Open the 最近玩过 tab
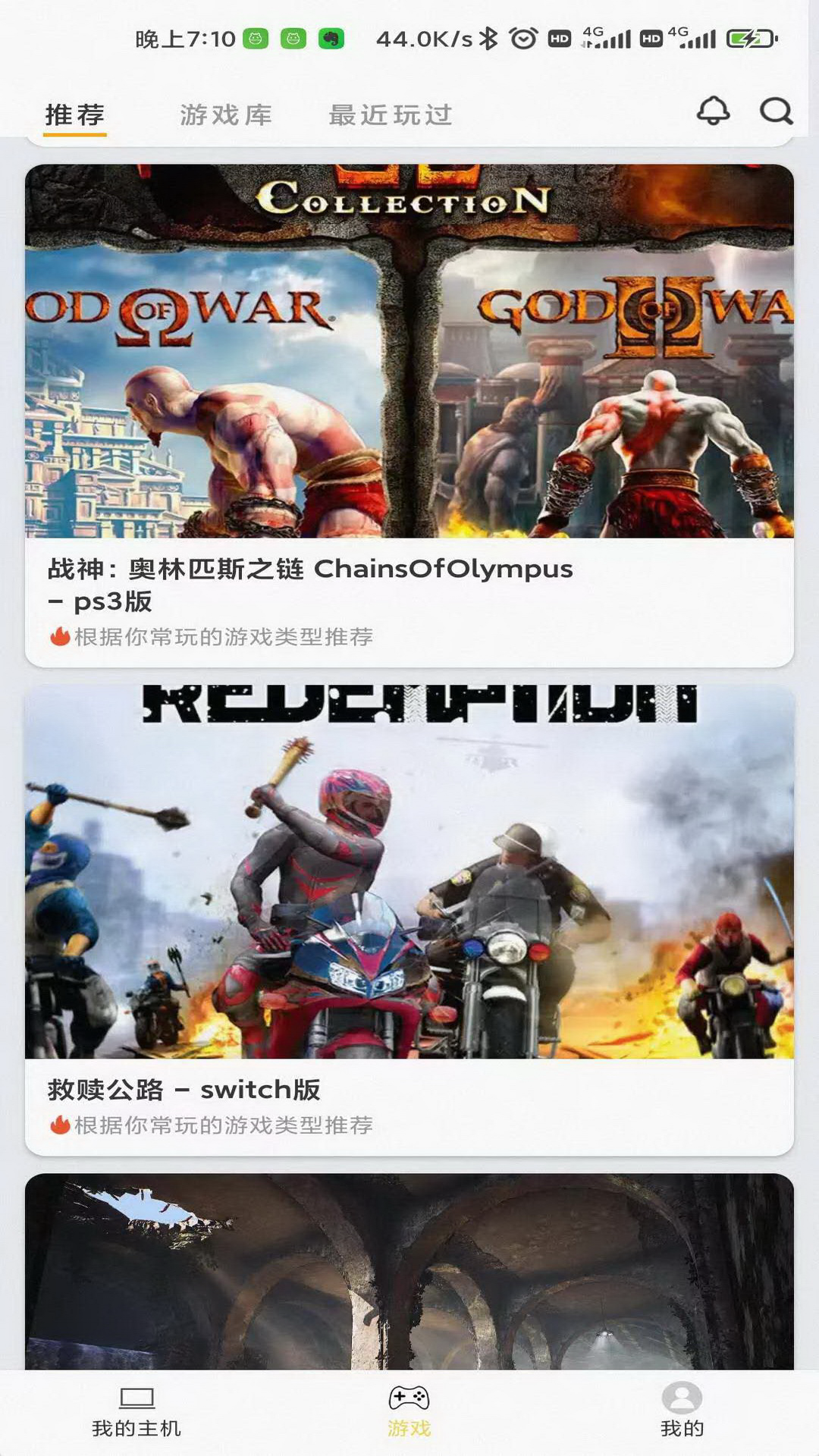 point(390,114)
